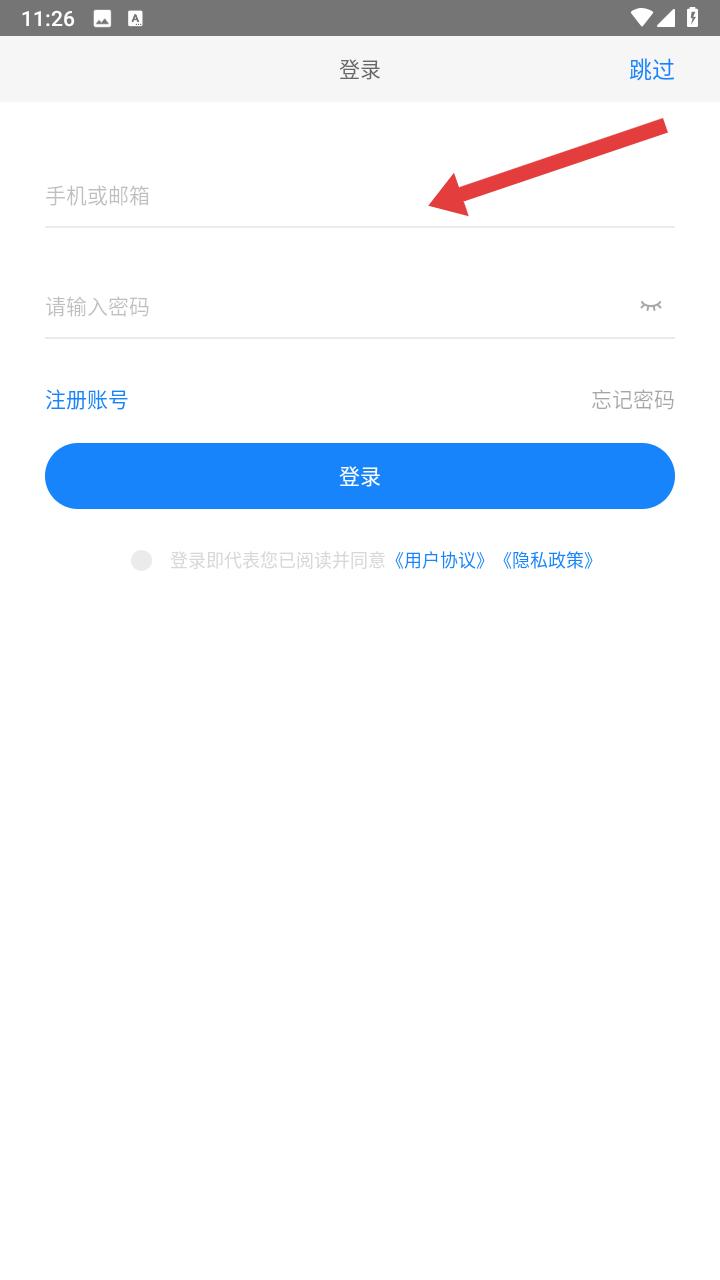Tap 跳过 to skip login

(x=652, y=70)
